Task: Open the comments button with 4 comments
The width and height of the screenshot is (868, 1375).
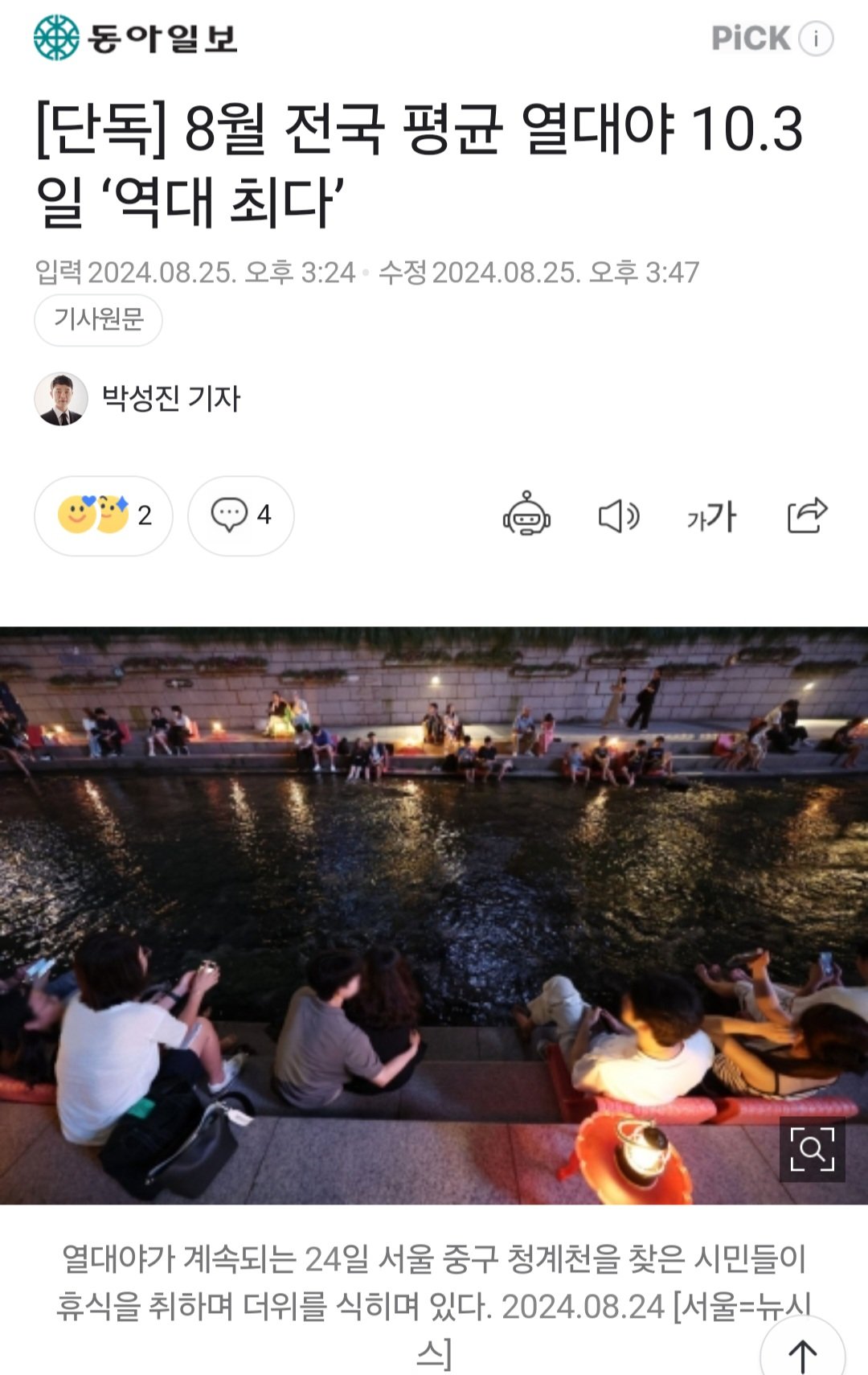Action: pyautogui.click(x=240, y=515)
